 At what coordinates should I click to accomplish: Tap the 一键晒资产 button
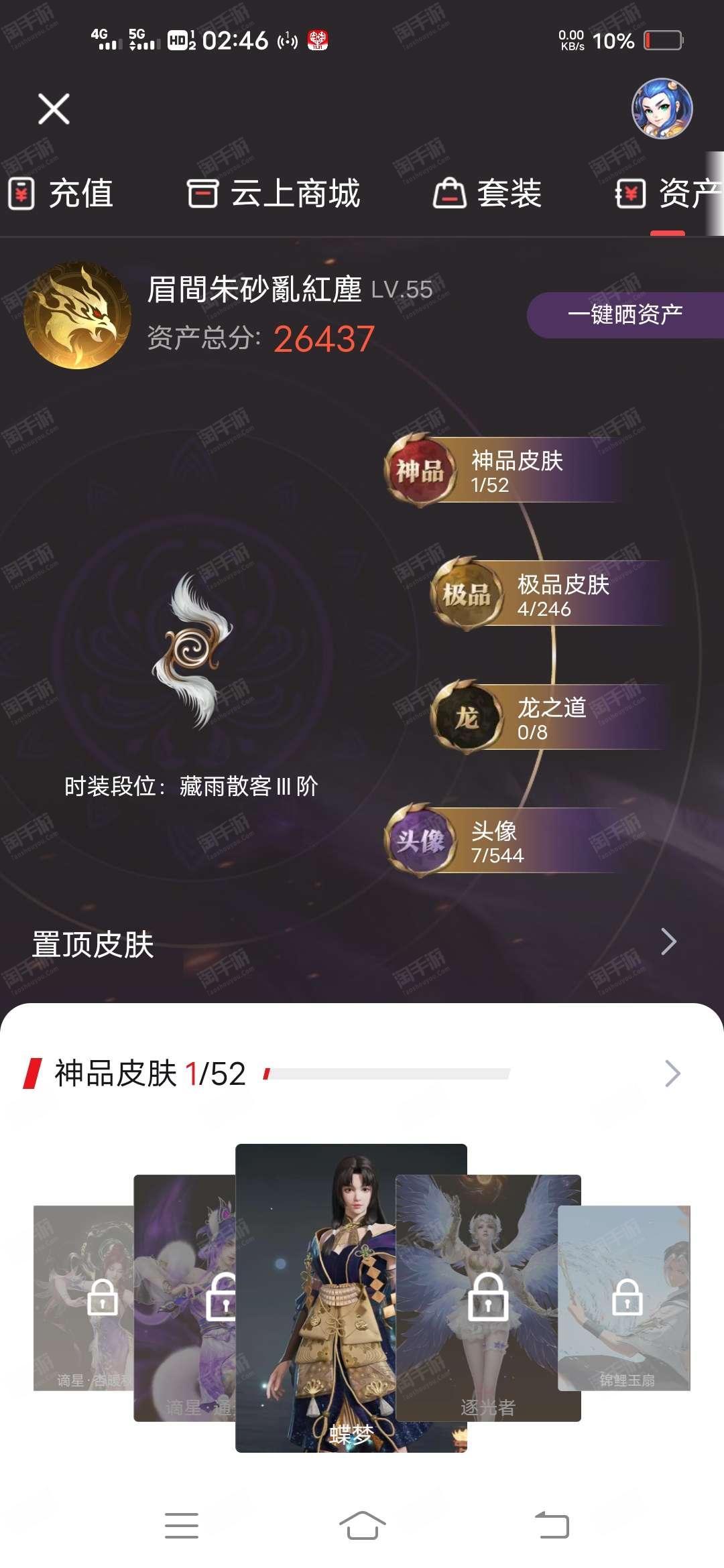[x=625, y=314]
